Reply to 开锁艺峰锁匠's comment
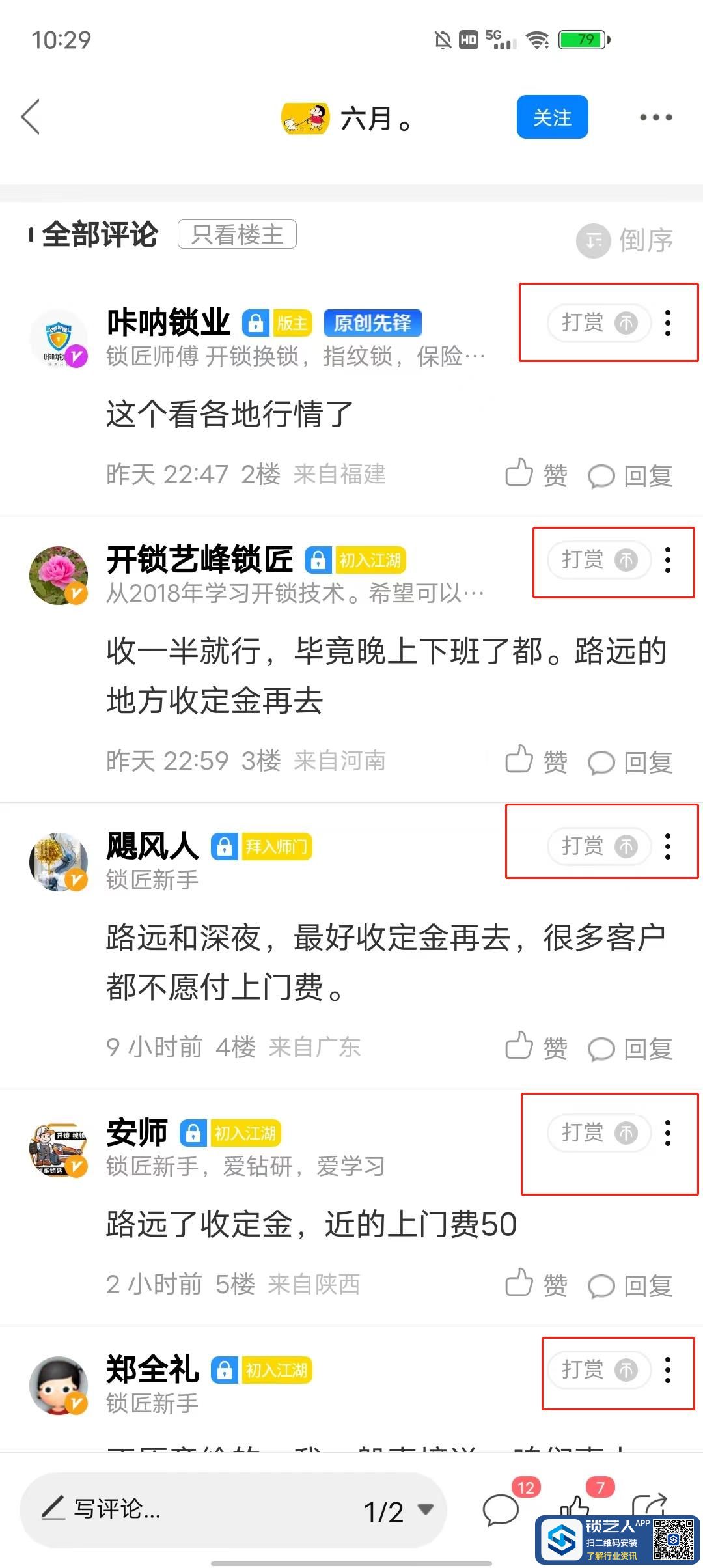The height and width of the screenshot is (1568, 703). tap(630, 762)
